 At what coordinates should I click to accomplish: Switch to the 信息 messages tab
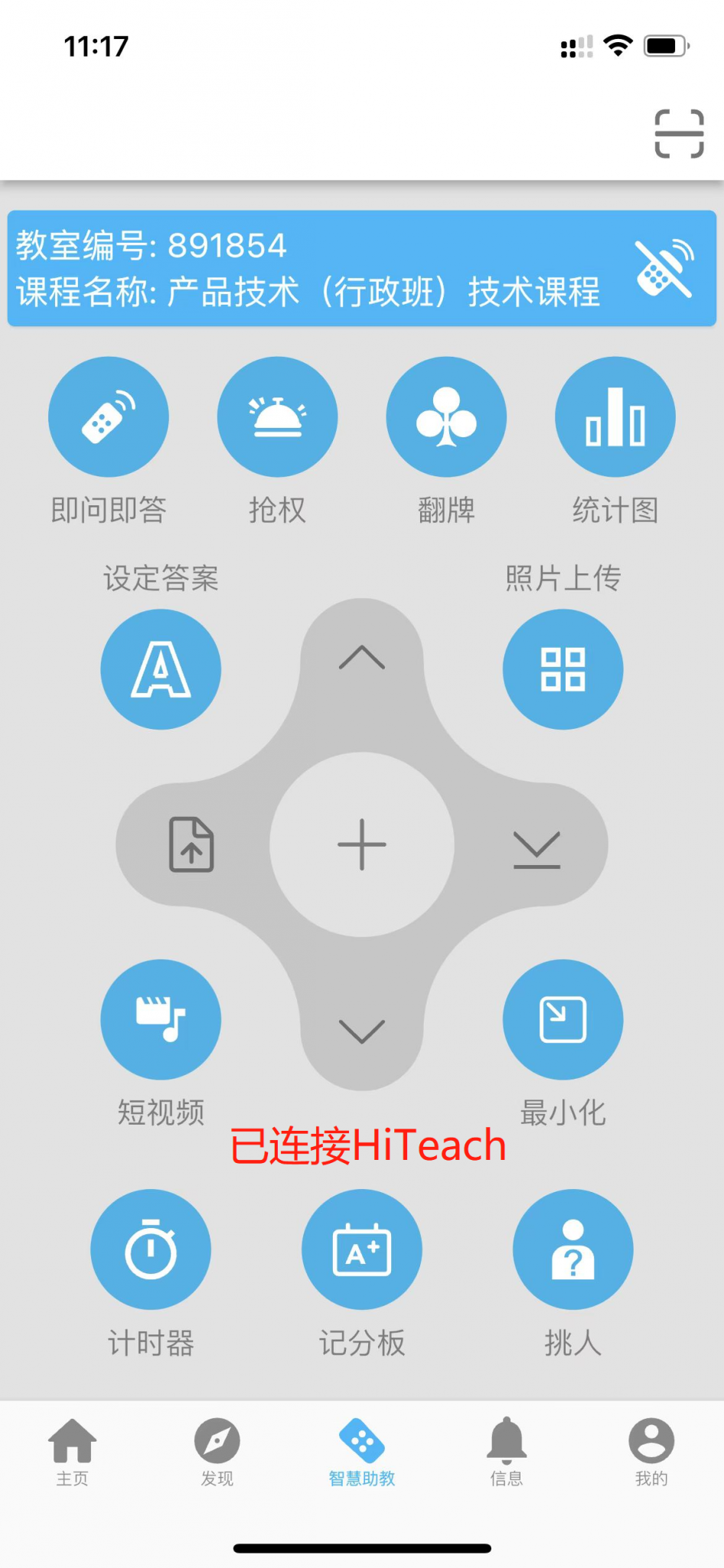click(507, 1451)
